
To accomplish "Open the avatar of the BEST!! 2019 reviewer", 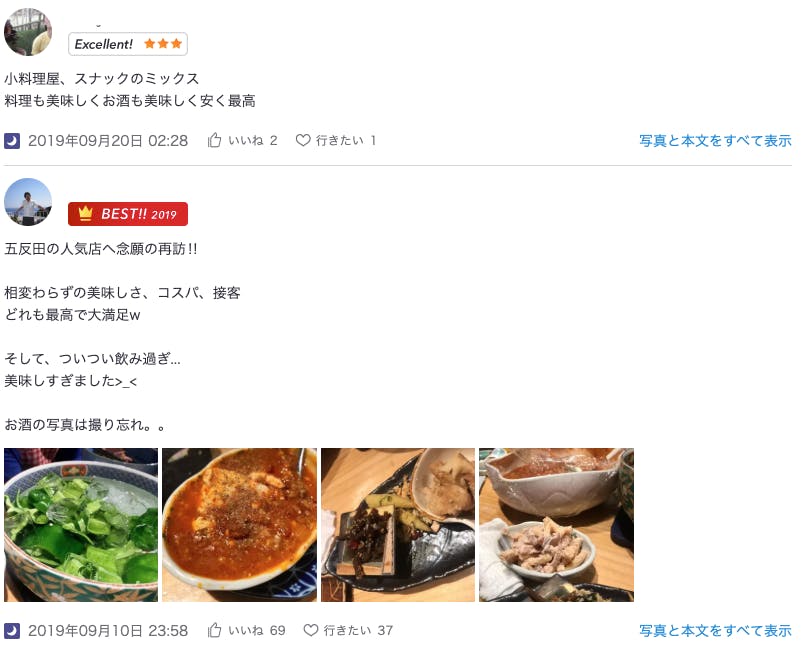I will (x=28, y=202).
